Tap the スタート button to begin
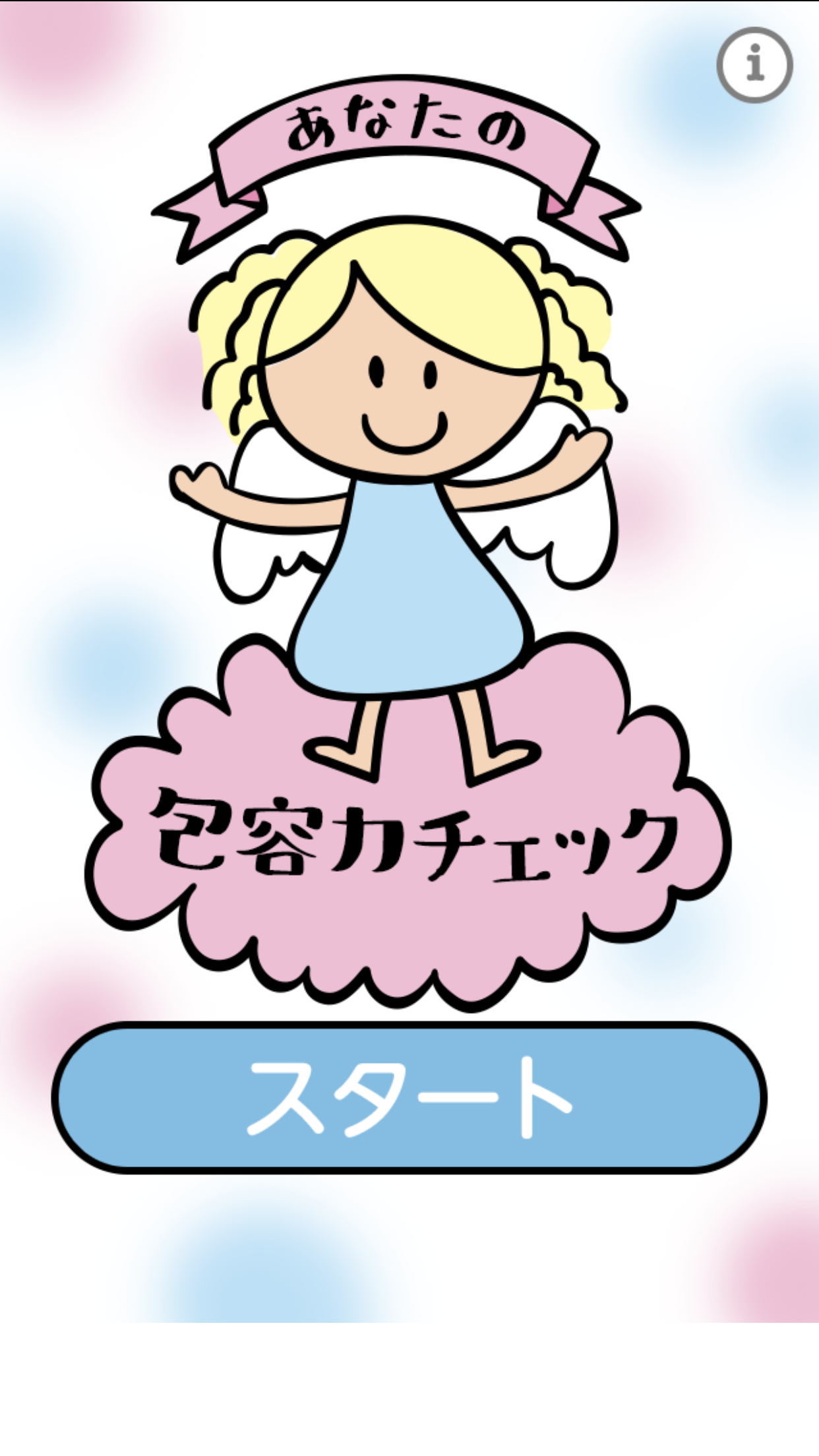This screenshot has height=1456, width=819. coord(409,1098)
